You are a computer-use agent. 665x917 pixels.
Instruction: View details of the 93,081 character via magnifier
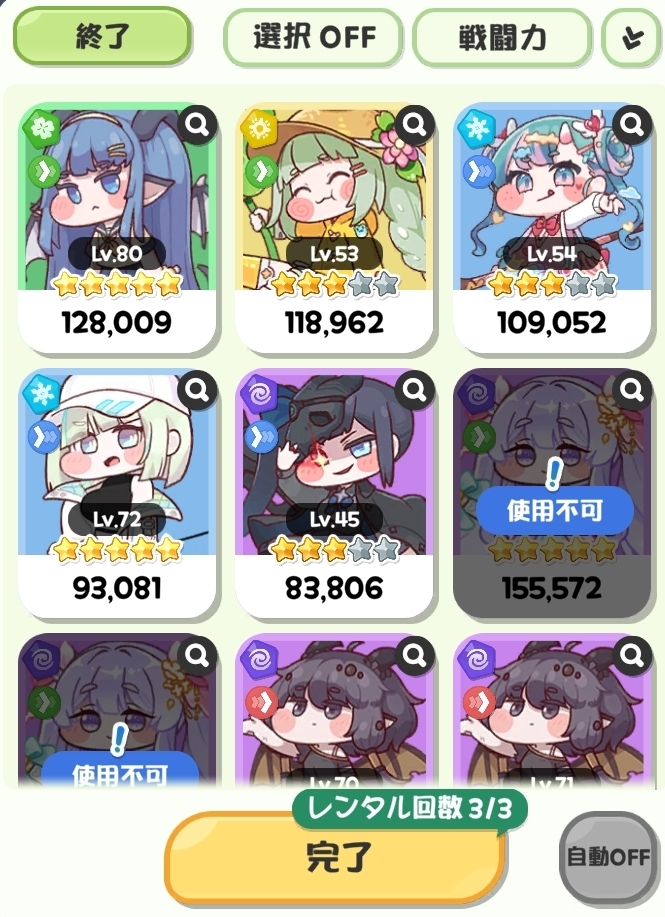pyautogui.click(x=198, y=391)
